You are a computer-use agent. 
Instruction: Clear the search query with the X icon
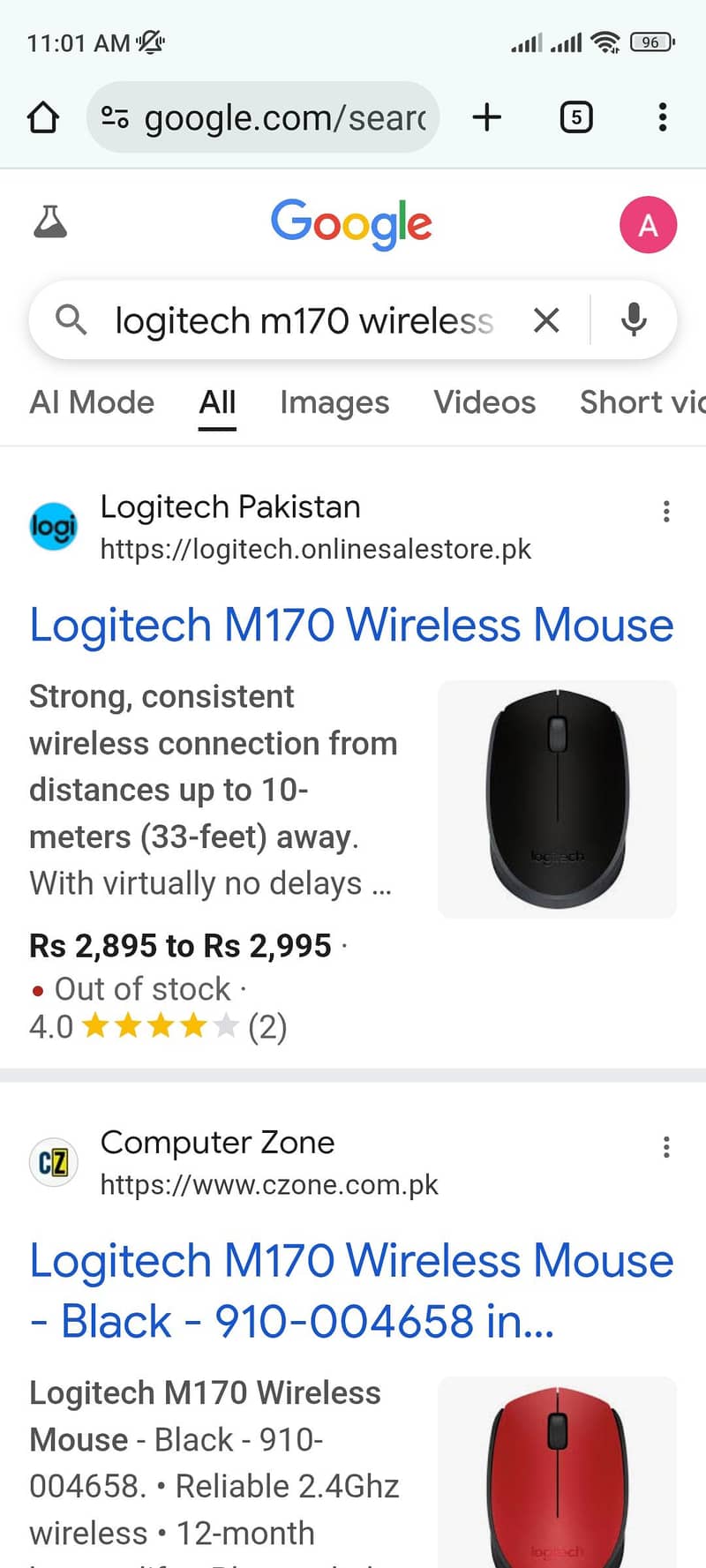click(x=546, y=320)
